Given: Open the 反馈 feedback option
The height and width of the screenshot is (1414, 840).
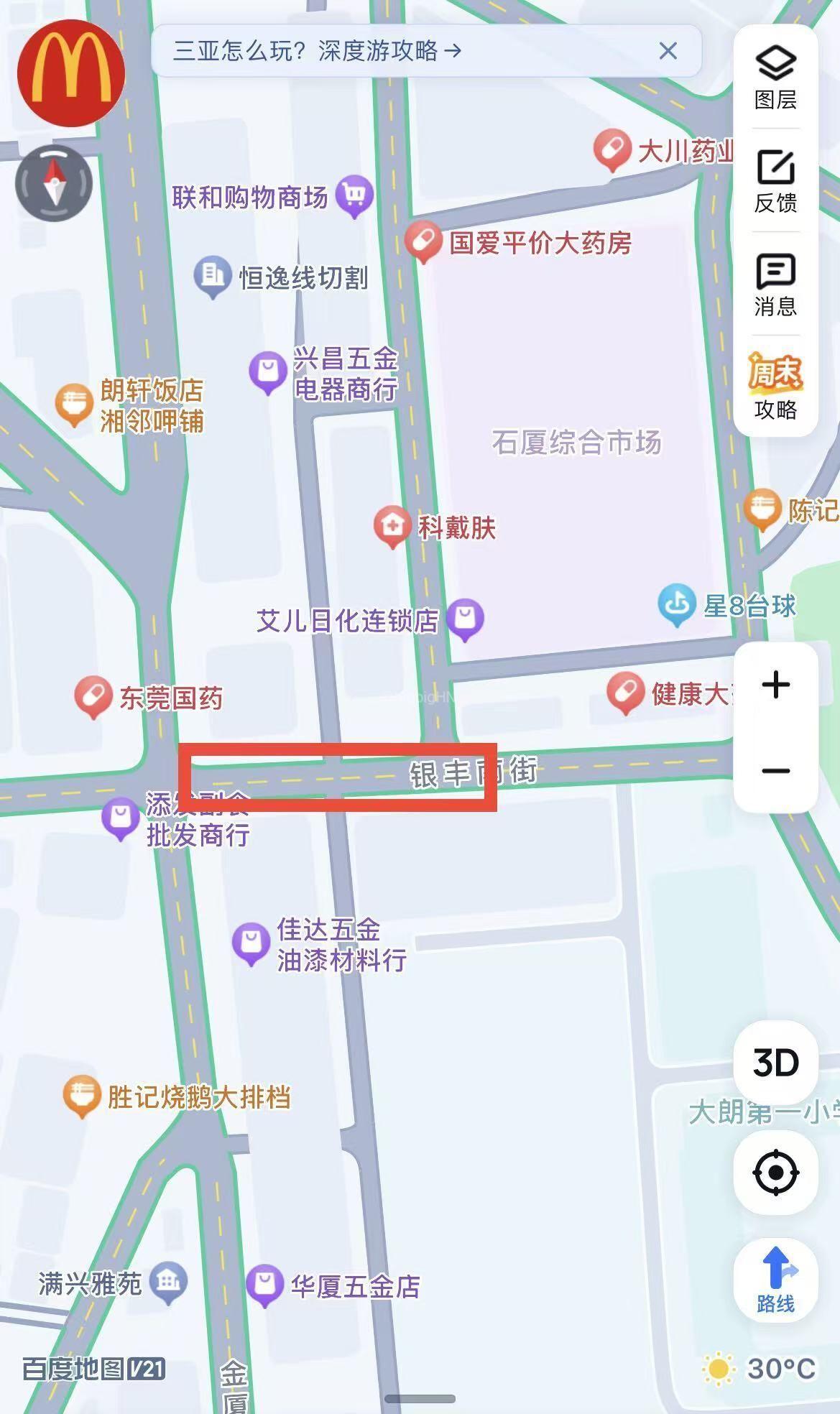Looking at the screenshot, I should click(775, 181).
